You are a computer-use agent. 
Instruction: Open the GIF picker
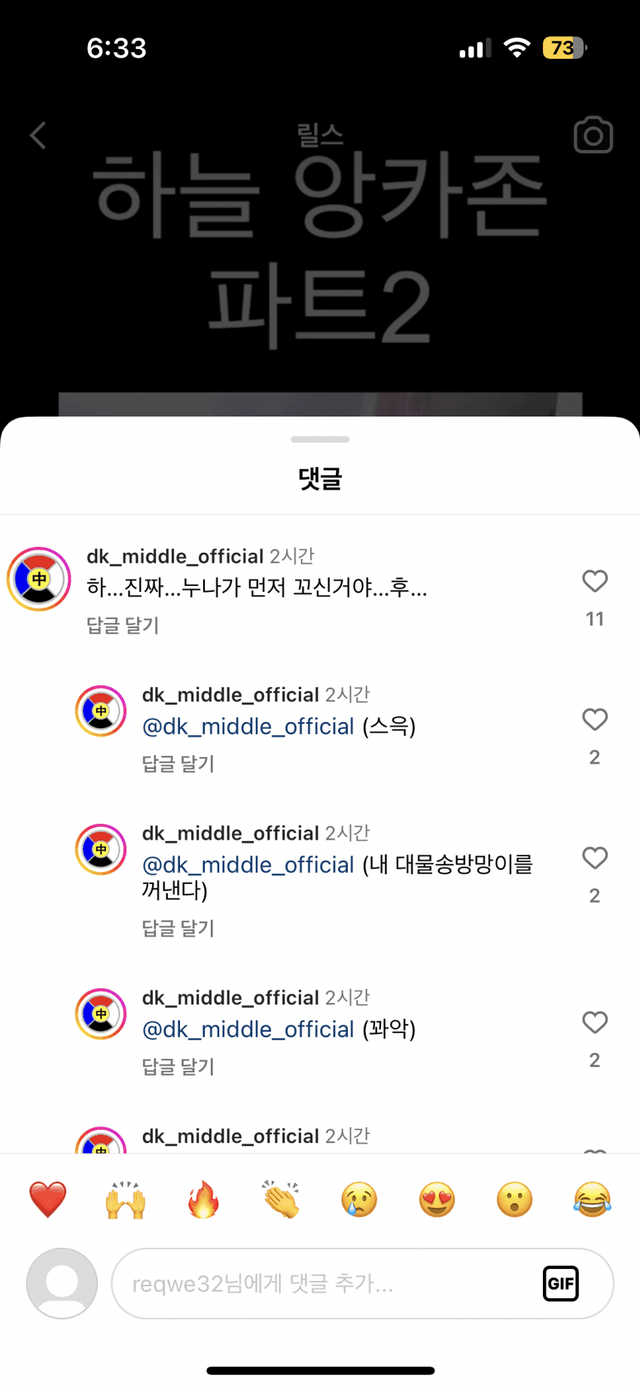561,1284
